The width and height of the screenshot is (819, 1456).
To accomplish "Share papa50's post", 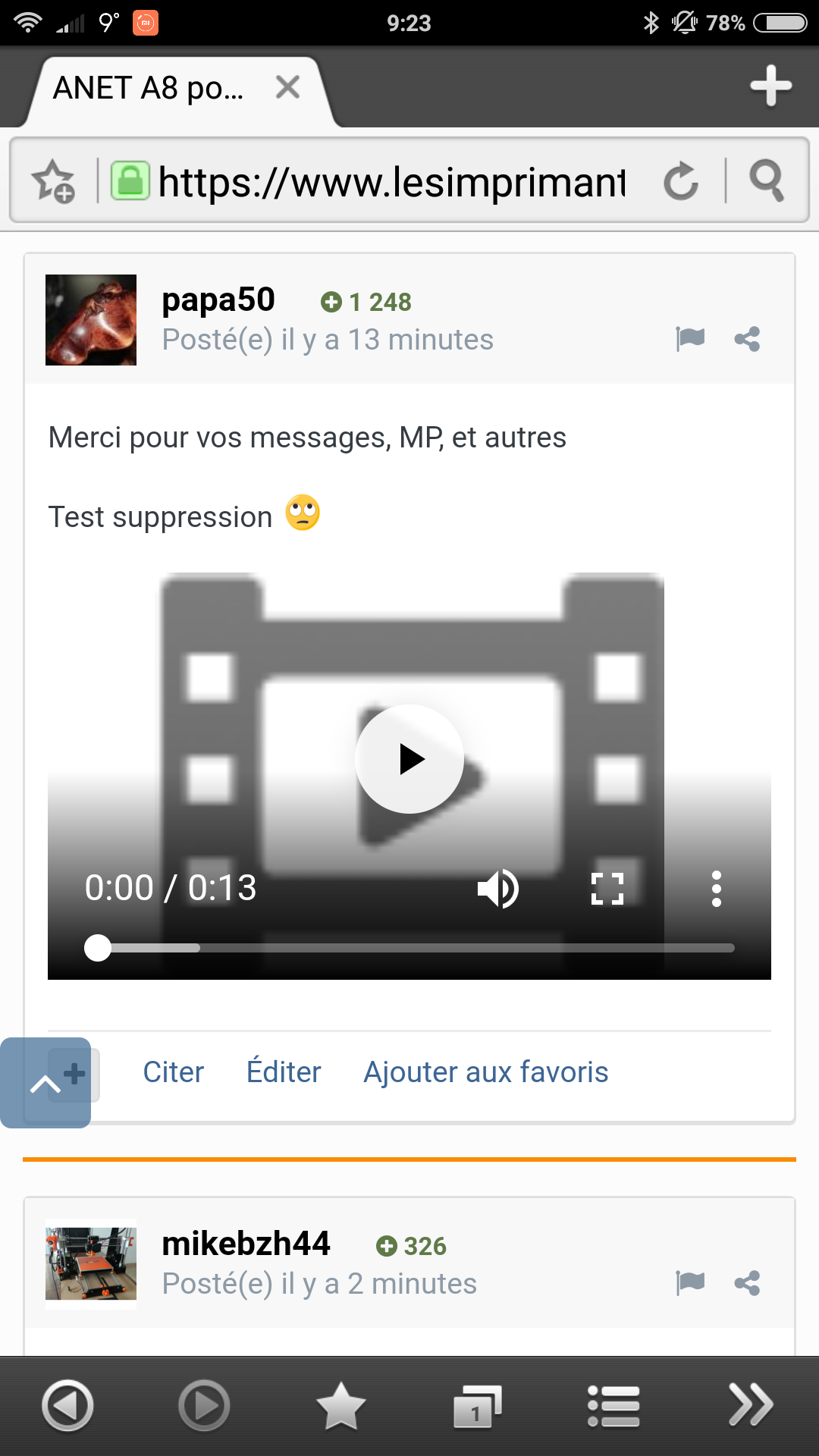I will coord(747,338).
